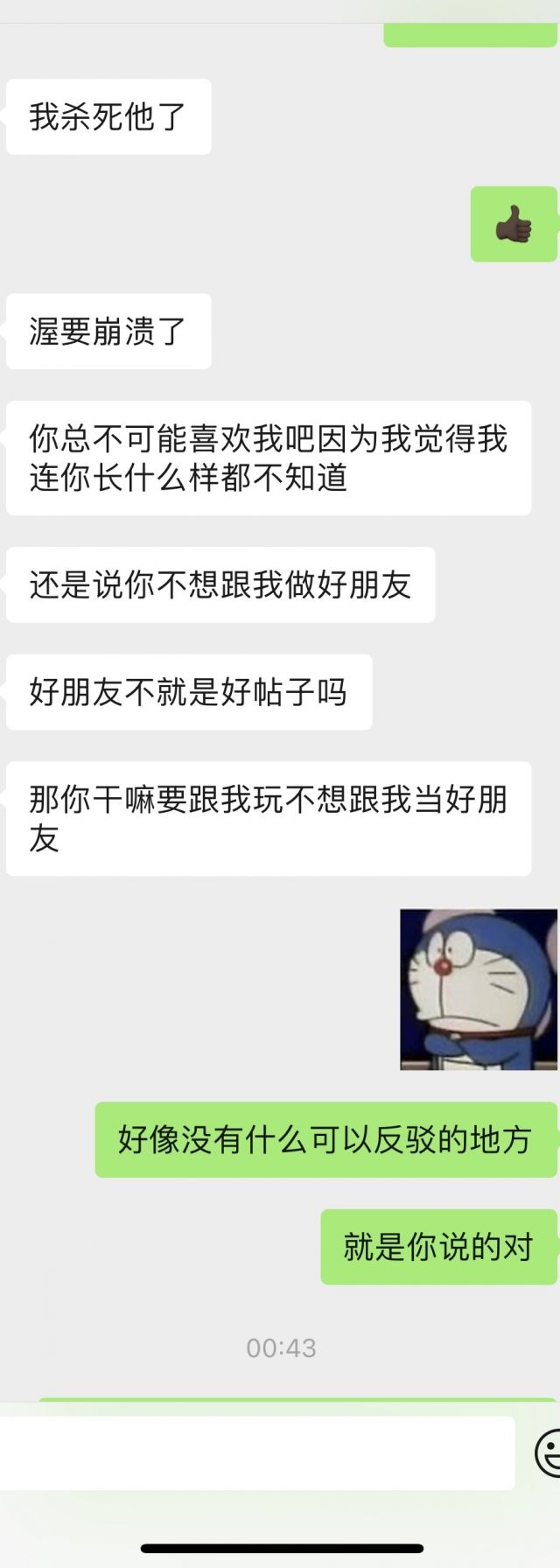Open the Doraemon sticker image
560x1568 pixels.
(x=478, y=989)
